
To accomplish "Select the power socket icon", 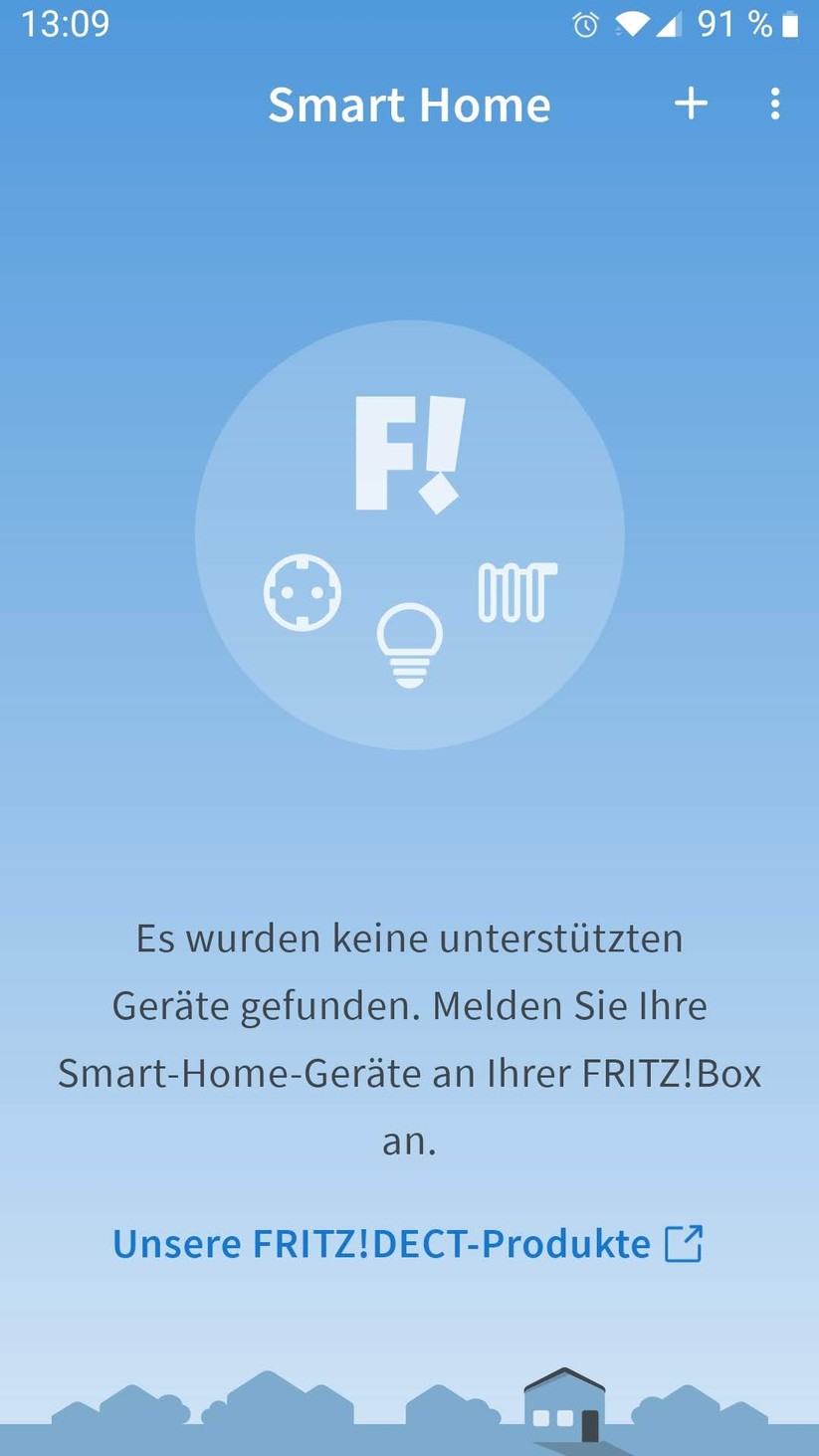I will pos(302,592).
